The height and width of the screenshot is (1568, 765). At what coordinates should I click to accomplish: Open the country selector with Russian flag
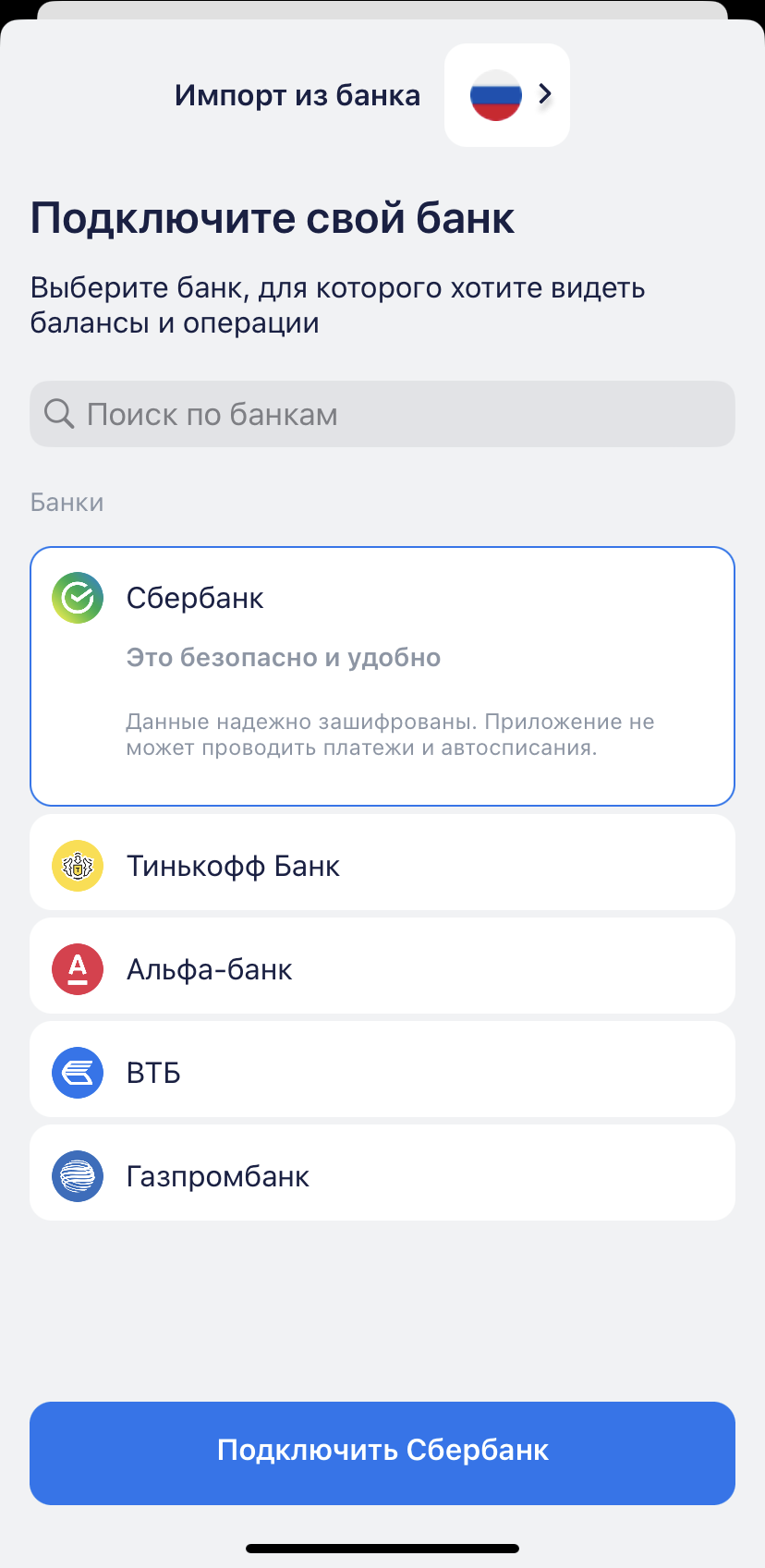coord(506,95)
